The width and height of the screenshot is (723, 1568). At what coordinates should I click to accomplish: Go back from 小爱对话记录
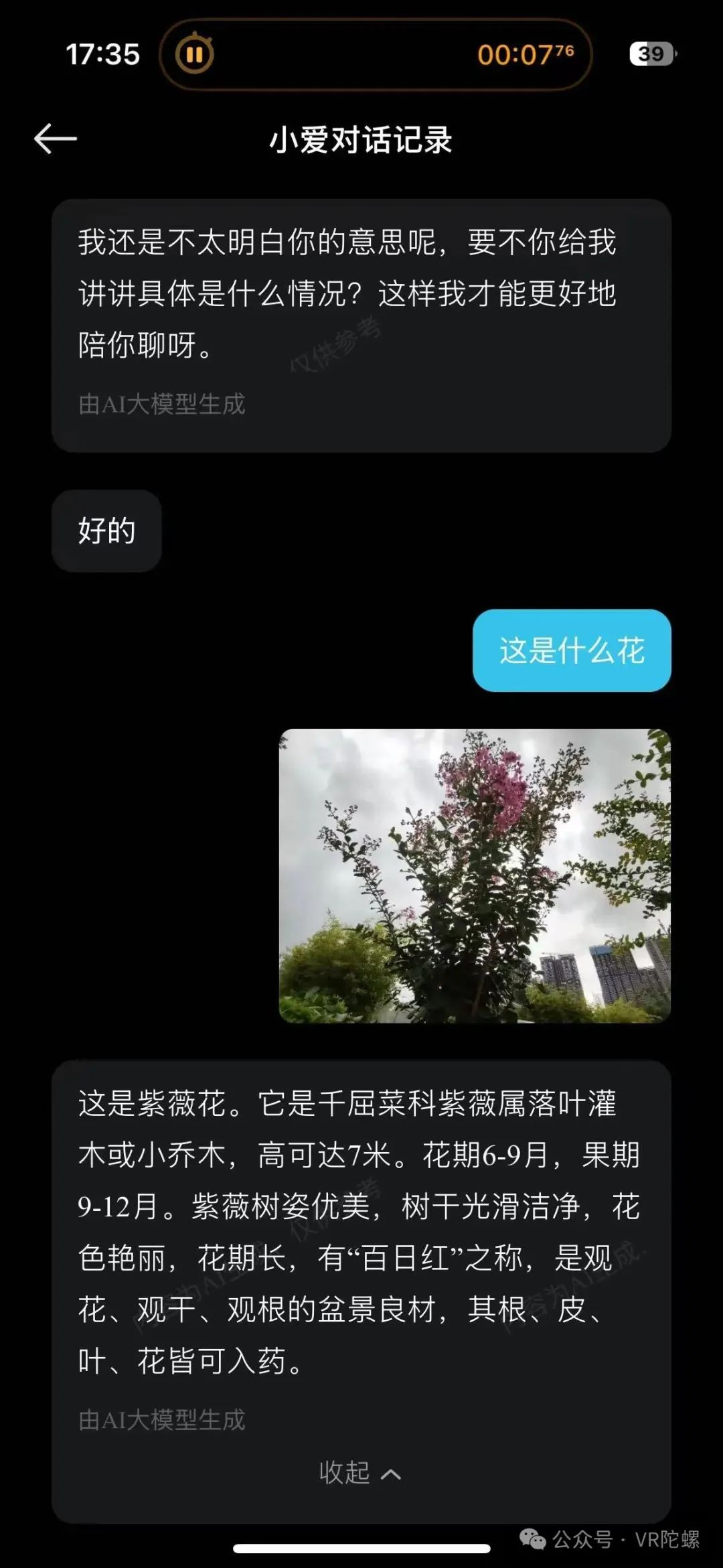pos(56,139)
